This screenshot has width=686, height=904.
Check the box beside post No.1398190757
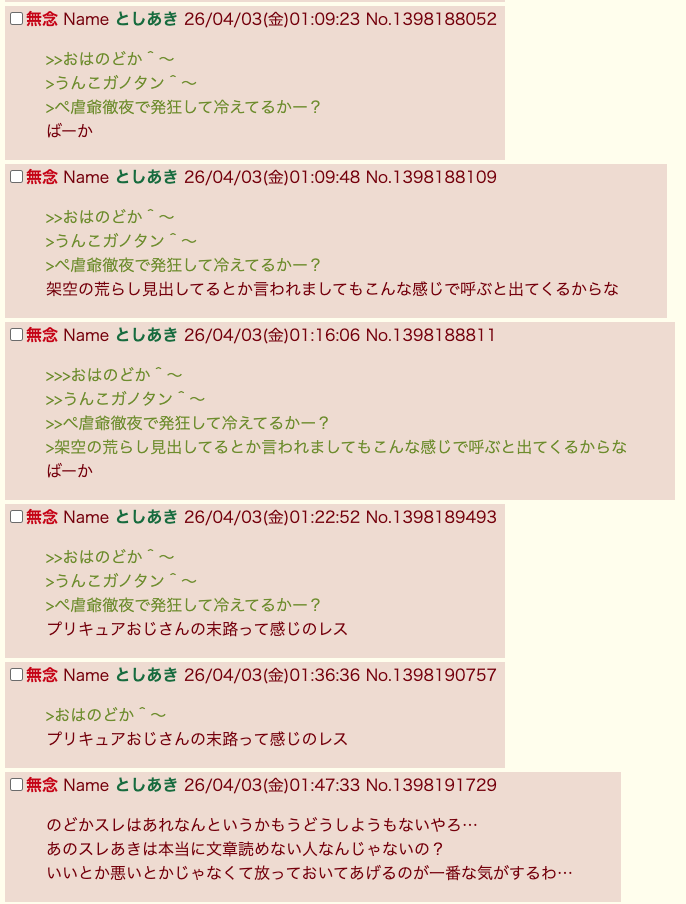[17, 675]
